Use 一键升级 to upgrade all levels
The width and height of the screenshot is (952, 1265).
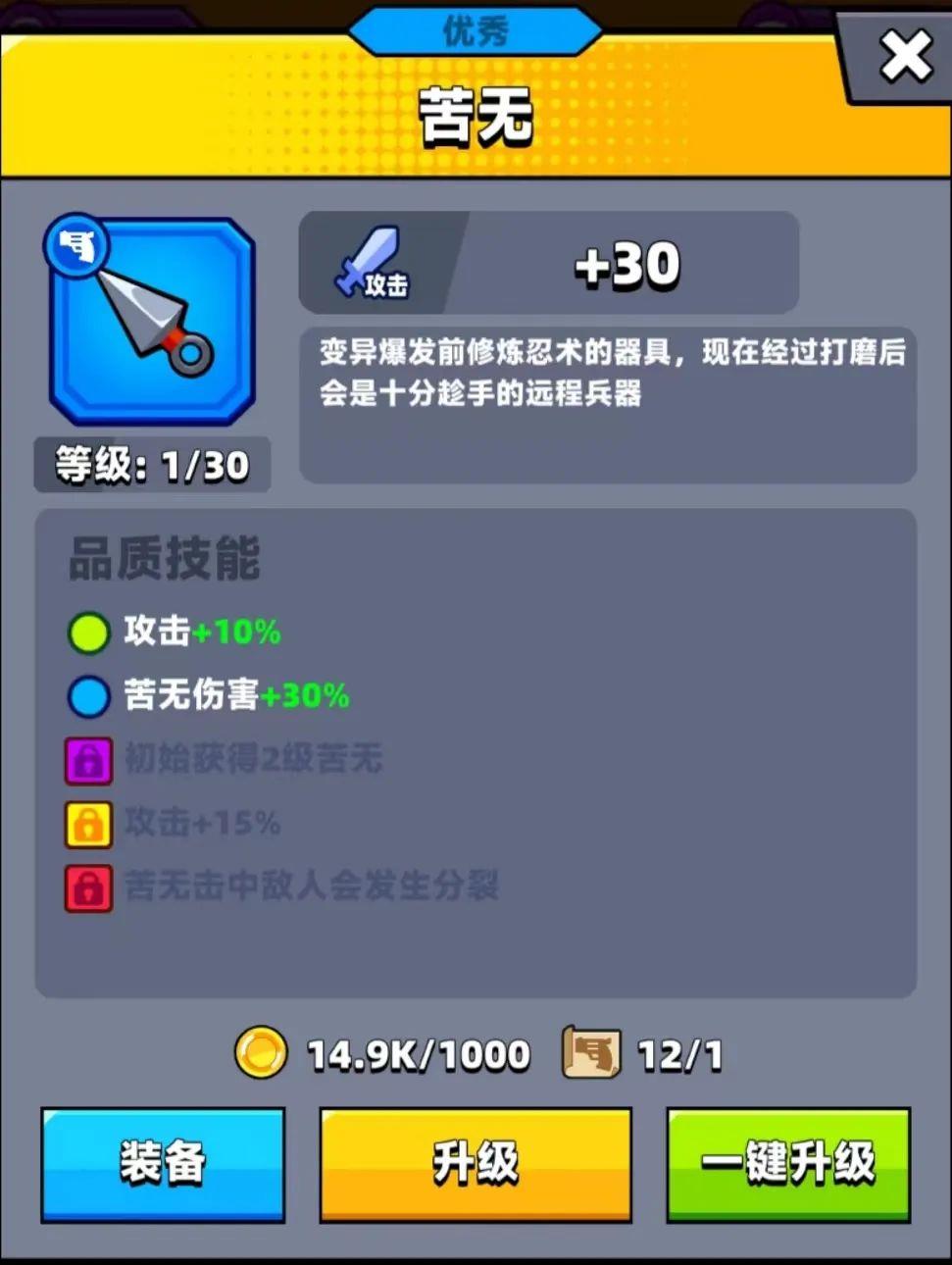tap(788, 1164)
